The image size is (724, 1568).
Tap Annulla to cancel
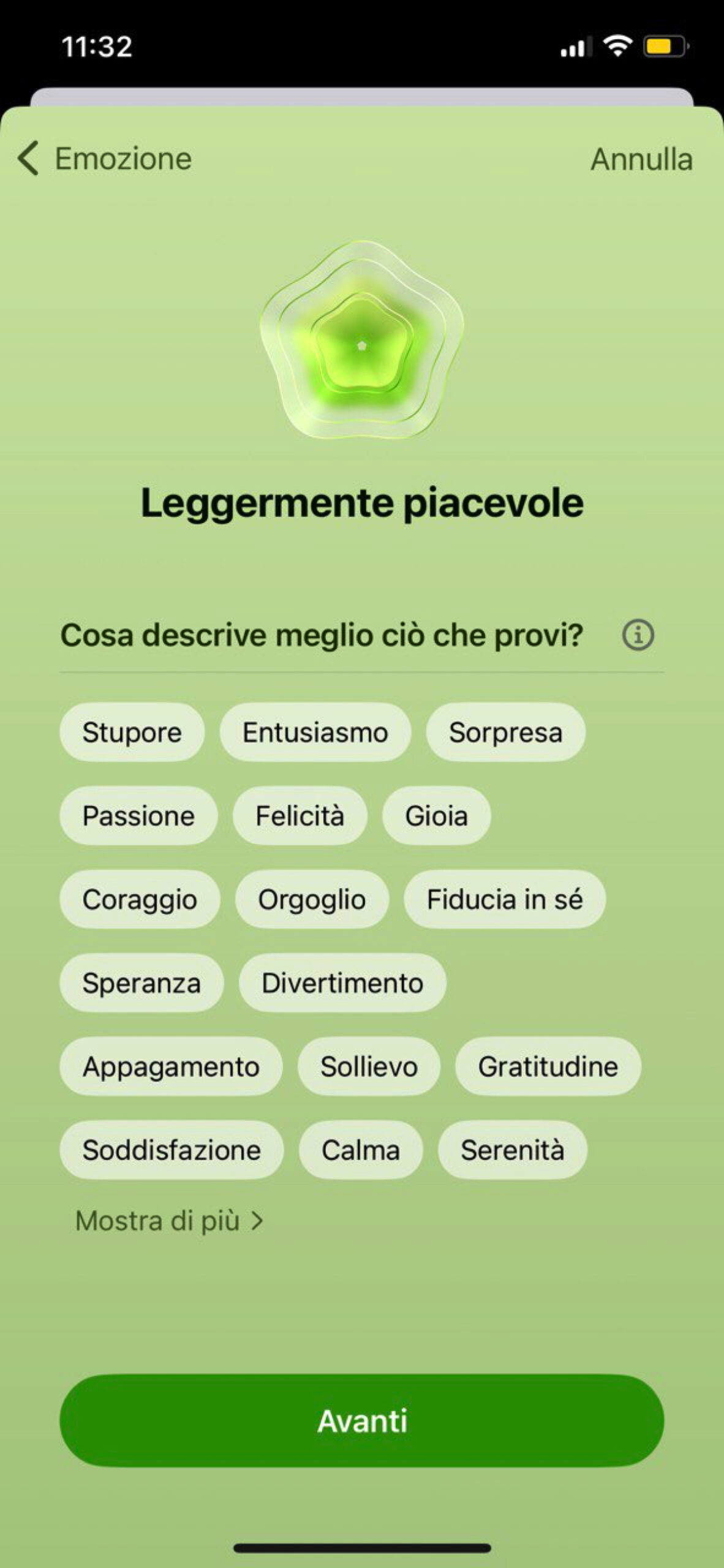[x=641, y=159]
